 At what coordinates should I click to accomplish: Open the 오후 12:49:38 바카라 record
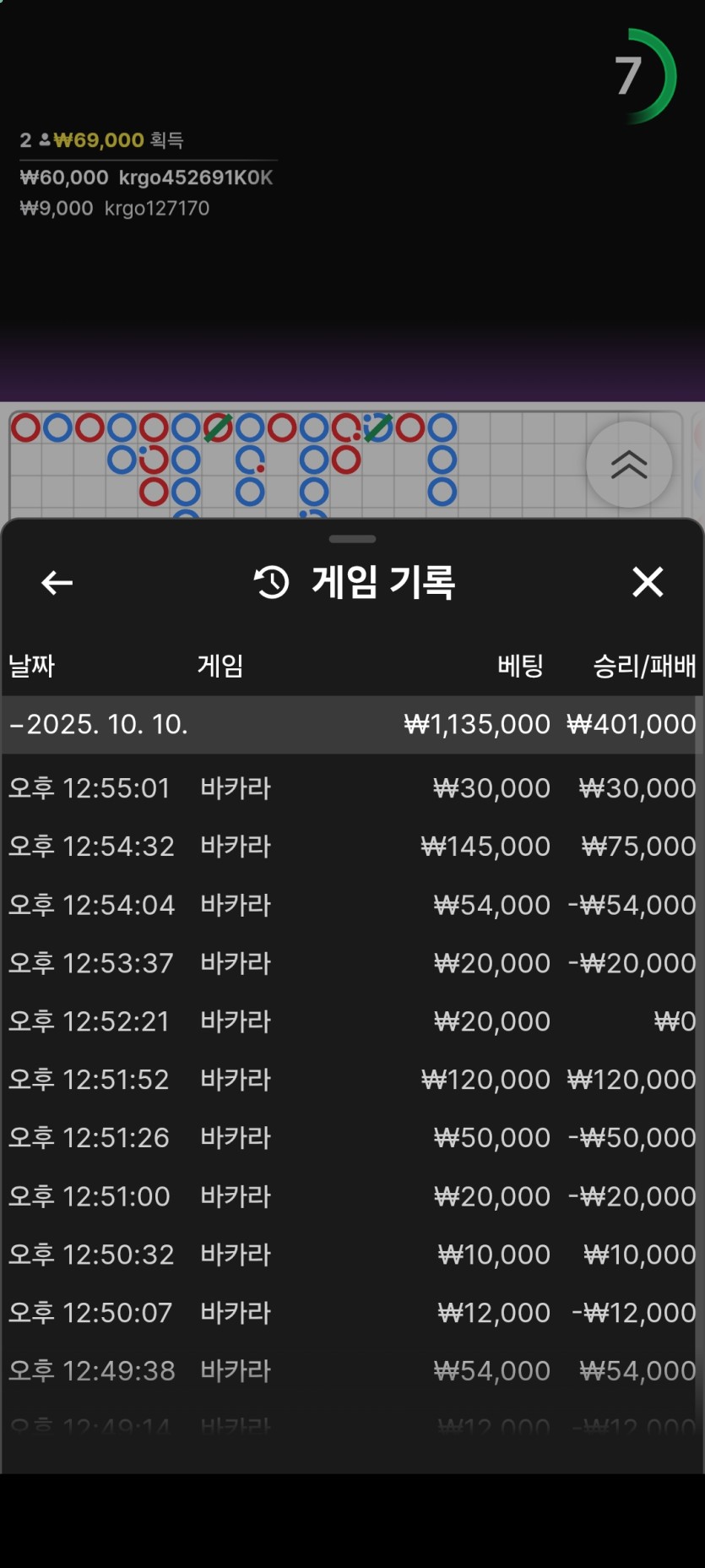(x=351, y=1371)
